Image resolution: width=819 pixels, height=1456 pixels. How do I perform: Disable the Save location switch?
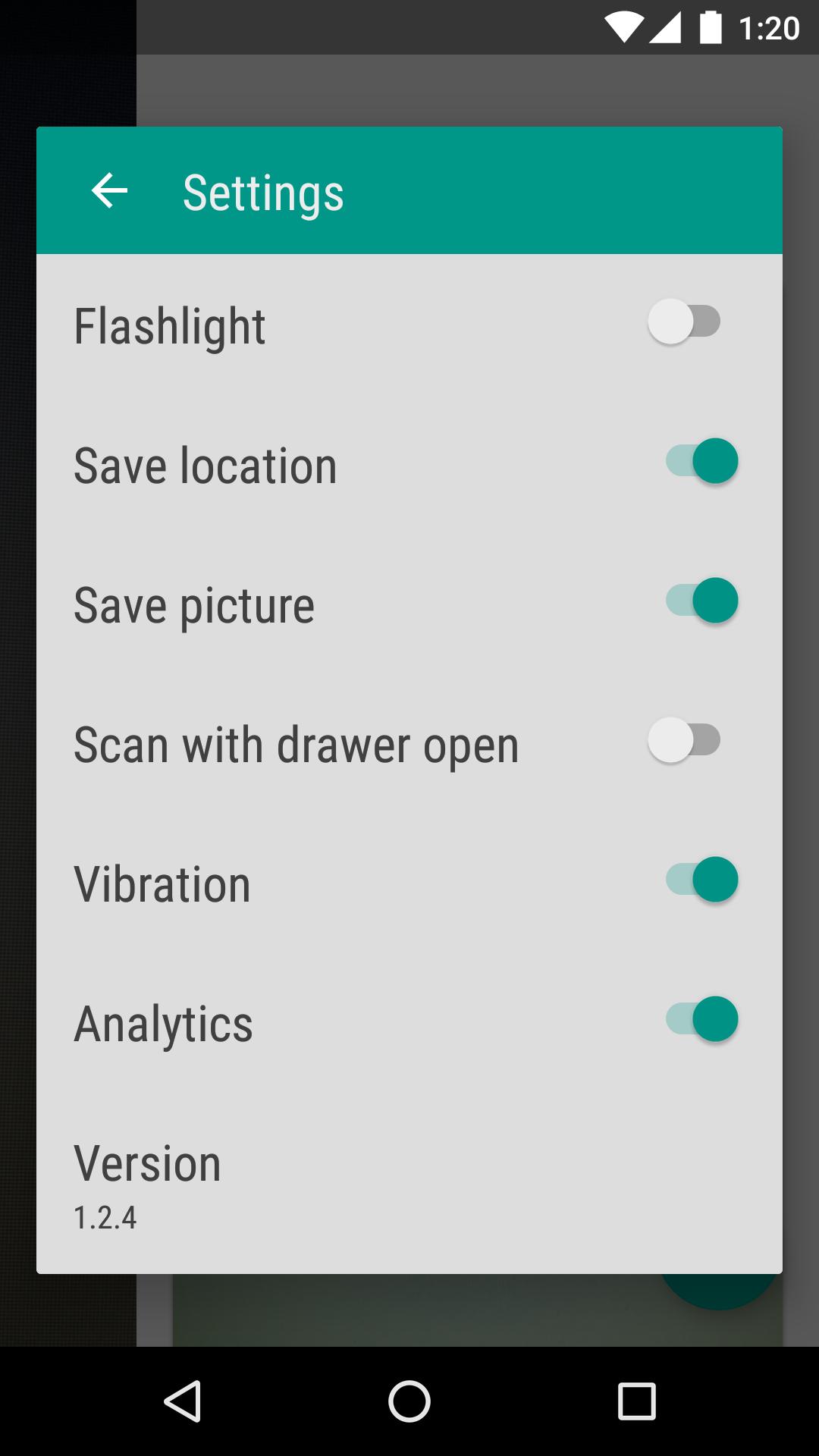701,461
